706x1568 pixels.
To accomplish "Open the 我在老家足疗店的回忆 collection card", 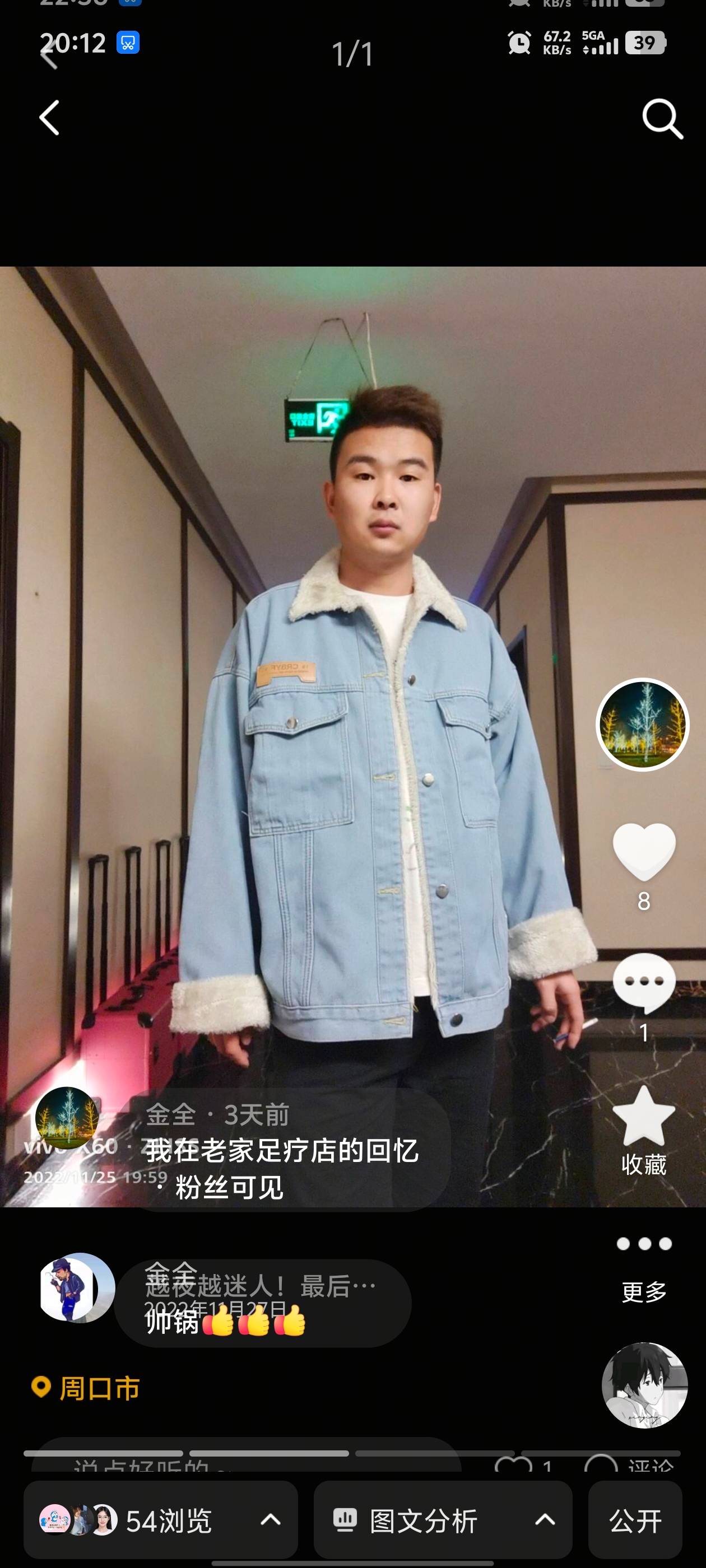I will [281, 1150].
